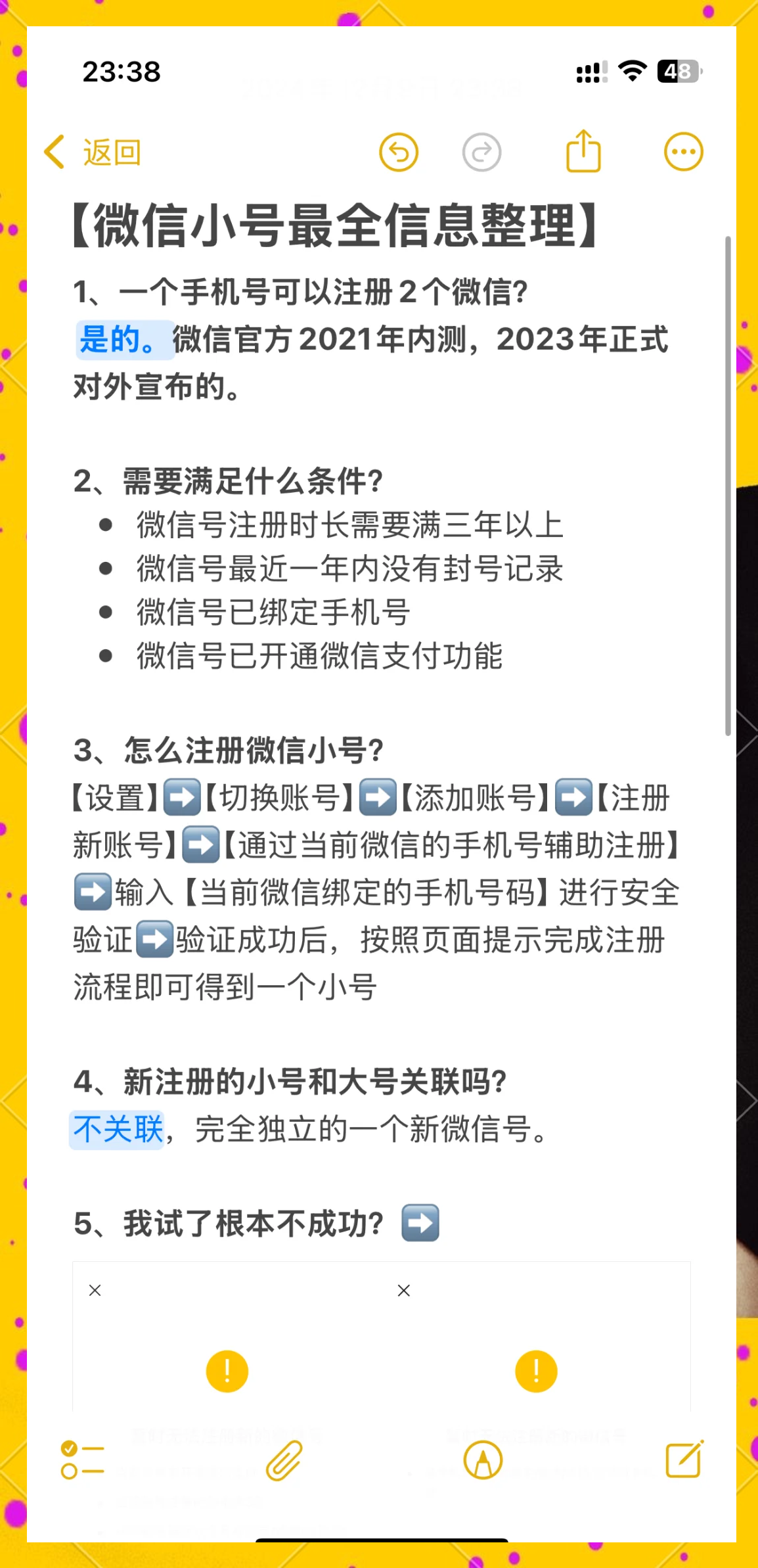Tap the redo arrow icon

[x=481, y=150]
